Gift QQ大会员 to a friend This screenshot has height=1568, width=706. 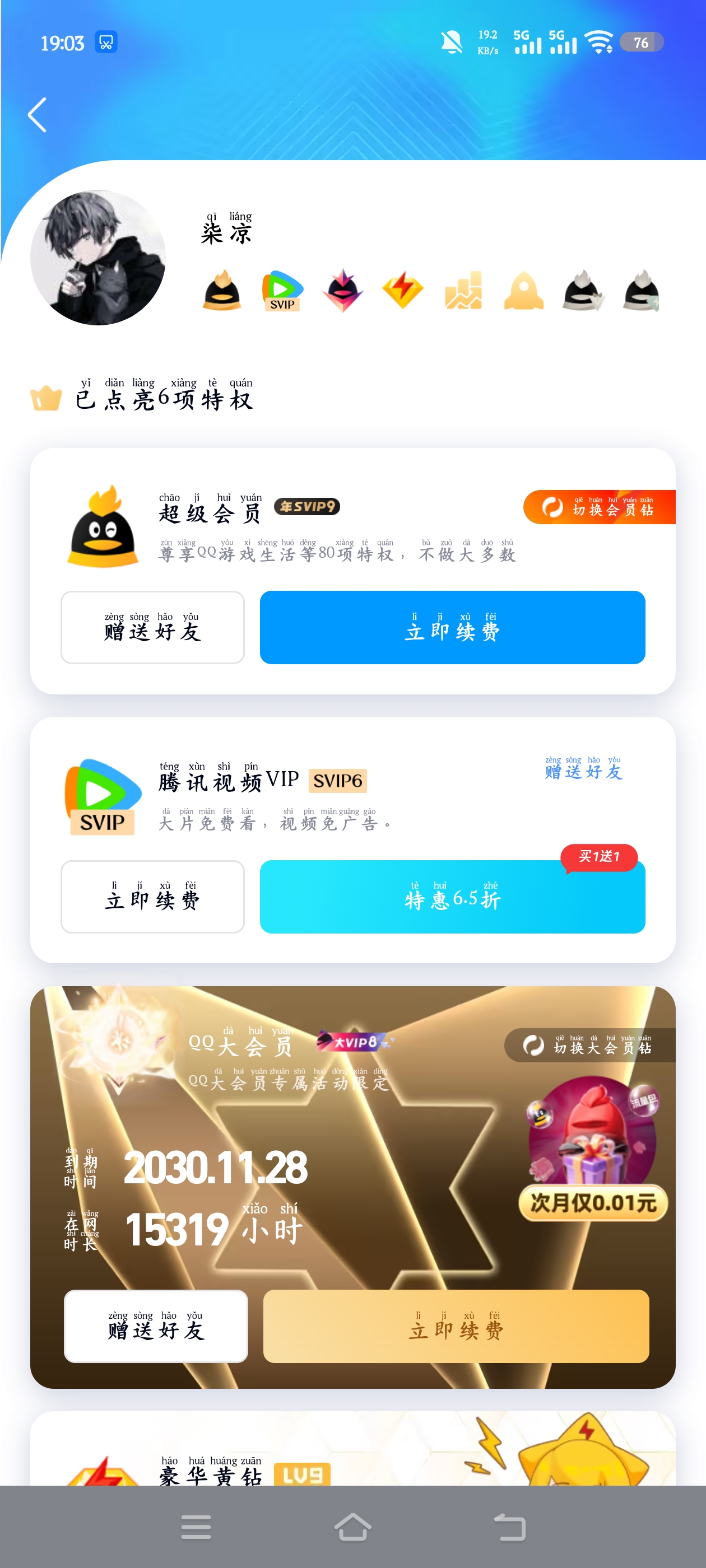click(156, 1326)
